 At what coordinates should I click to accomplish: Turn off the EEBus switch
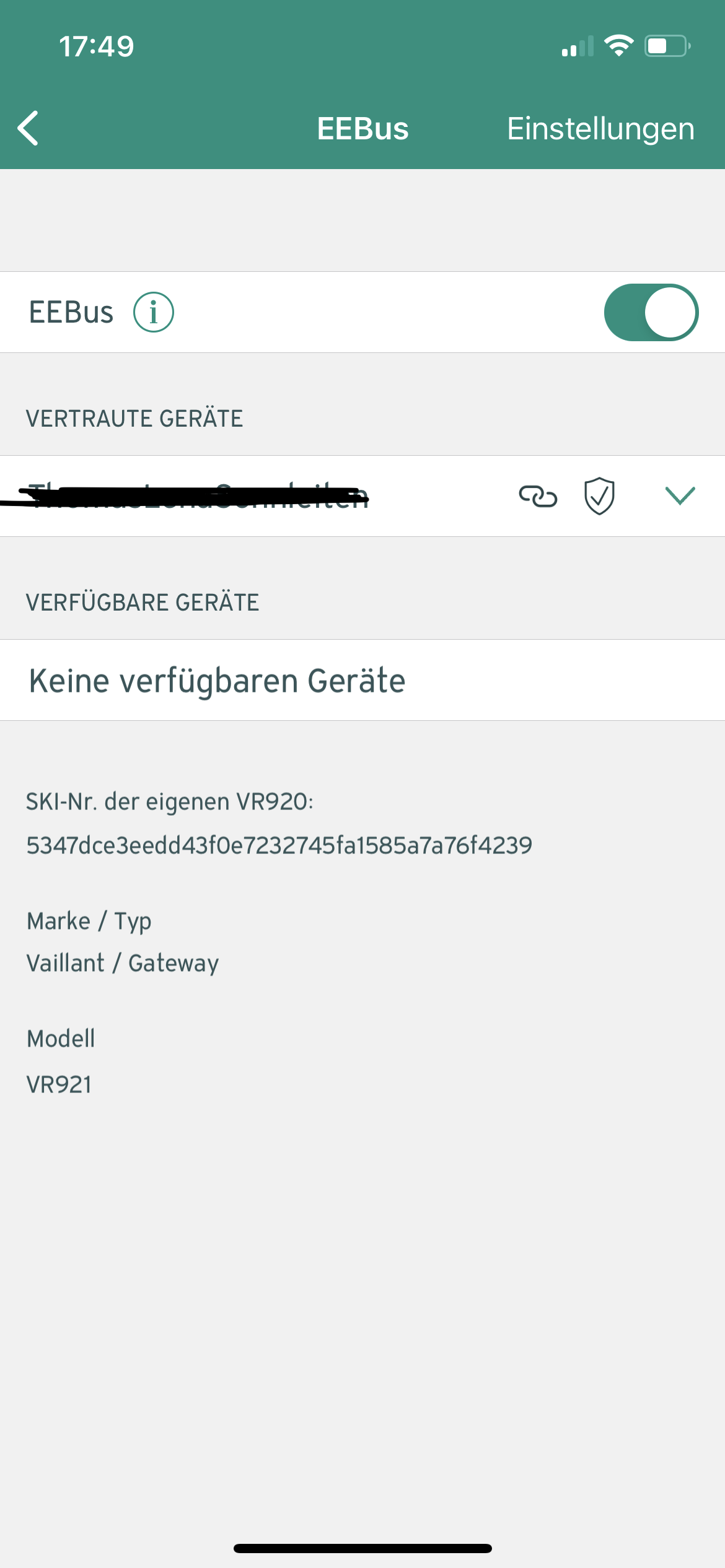pyautogui.click(x=651, y=312)
